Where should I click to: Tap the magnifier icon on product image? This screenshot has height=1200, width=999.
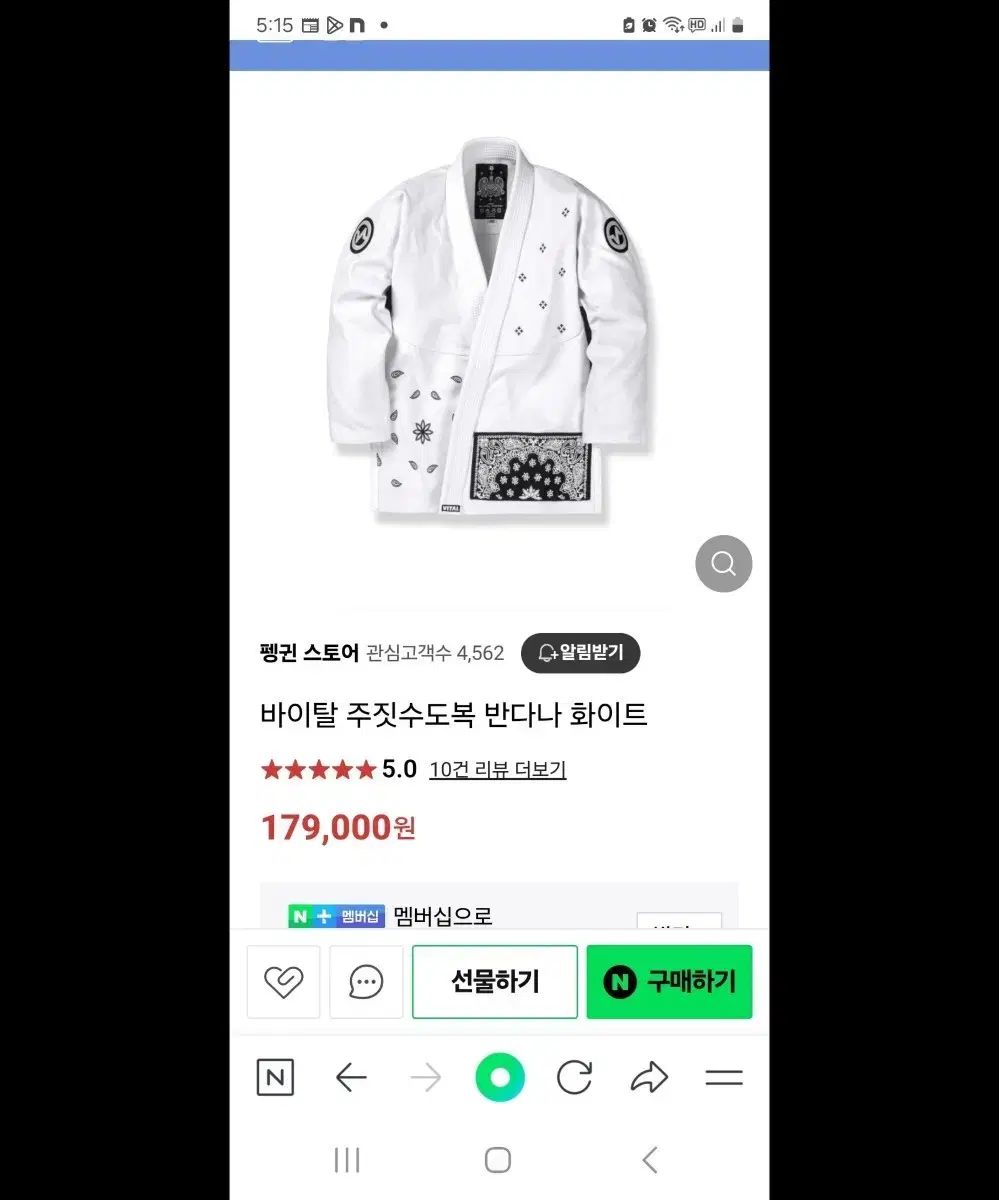723,564
